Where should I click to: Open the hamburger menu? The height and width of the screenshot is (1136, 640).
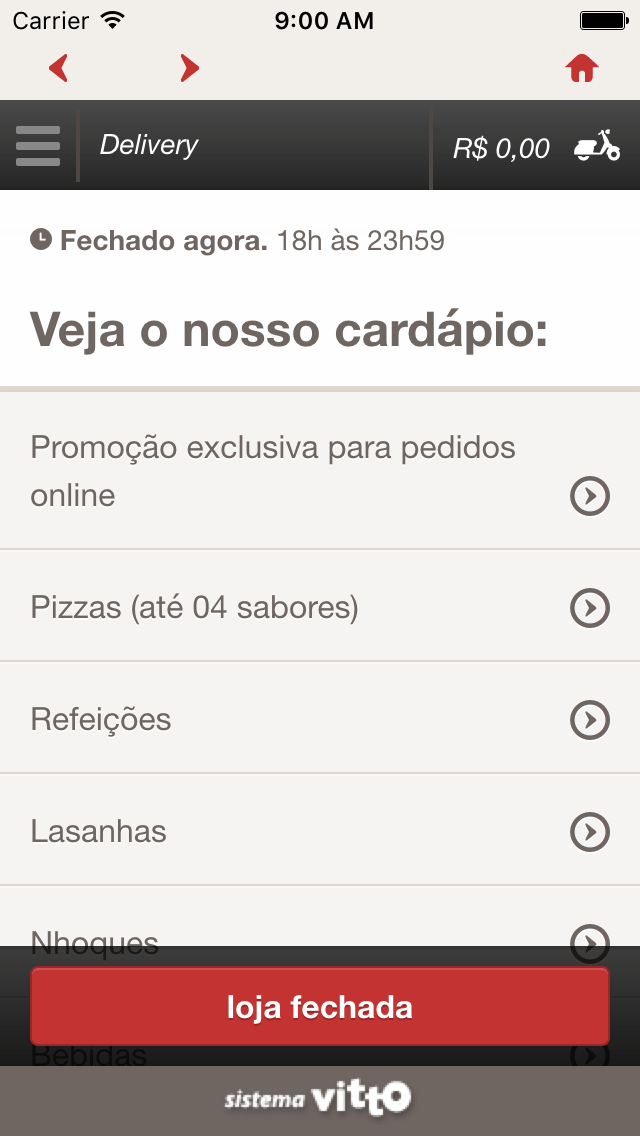point(38,146)
